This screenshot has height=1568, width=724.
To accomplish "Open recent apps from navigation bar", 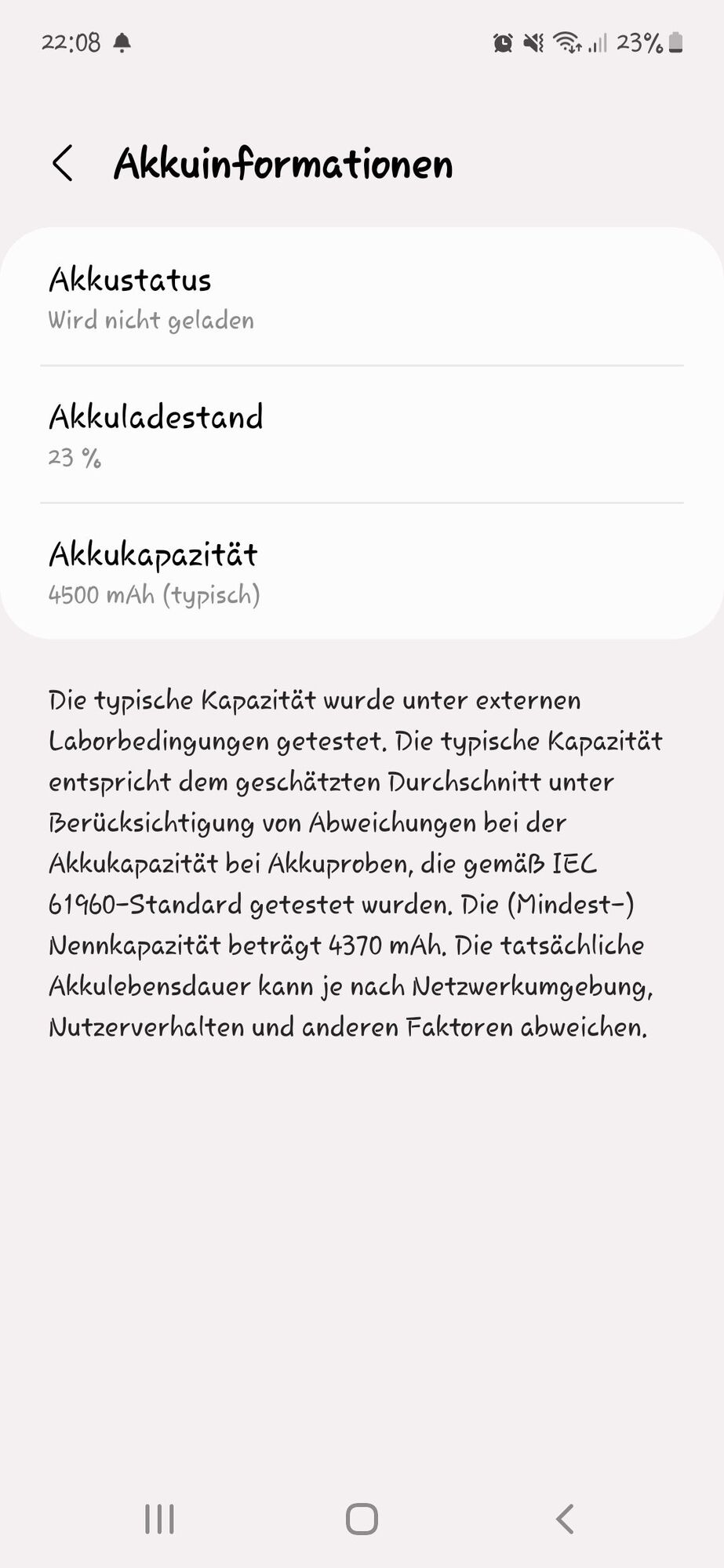I will click(x=159, y=1519).
